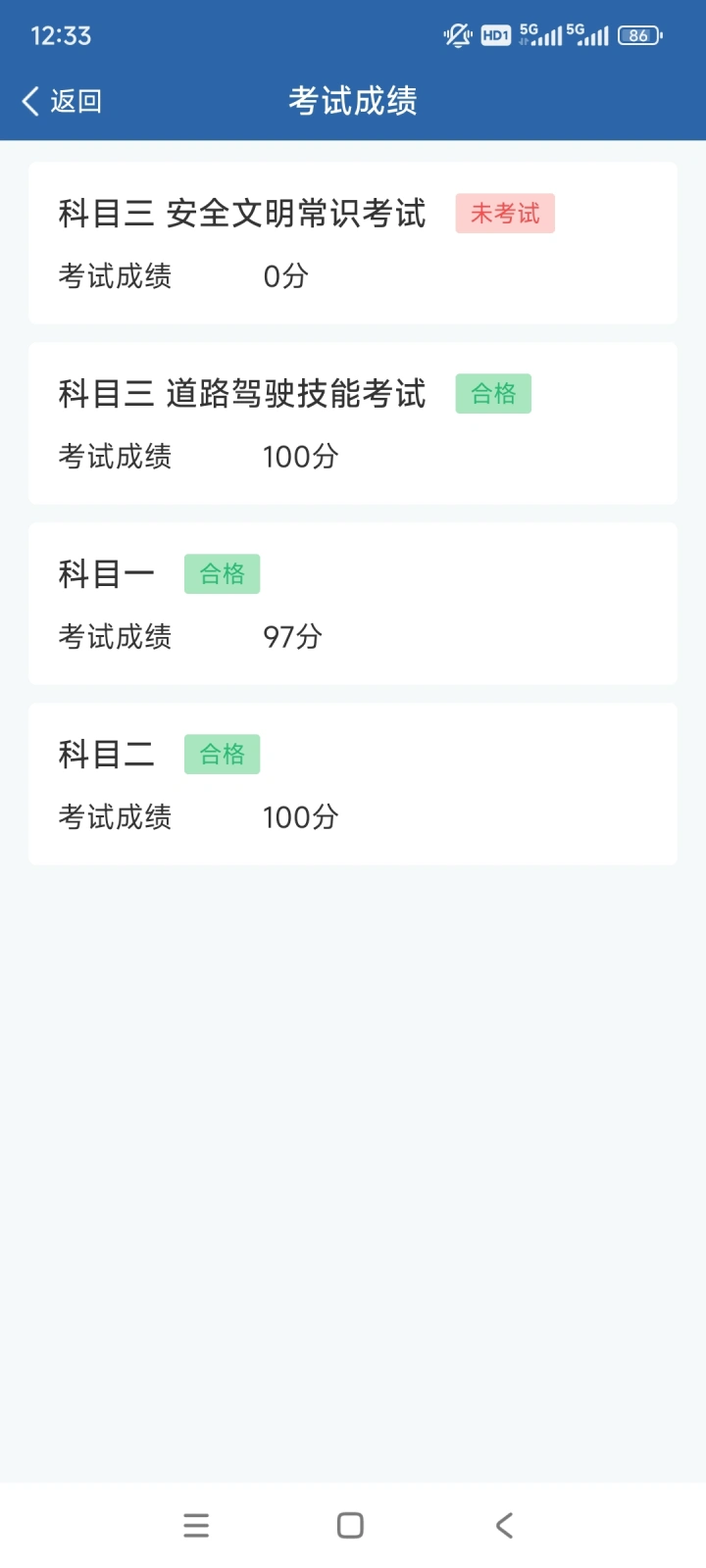Open the 科目二 result card
This screenshot has width=706, height=1568.
[x=353, y=784]
